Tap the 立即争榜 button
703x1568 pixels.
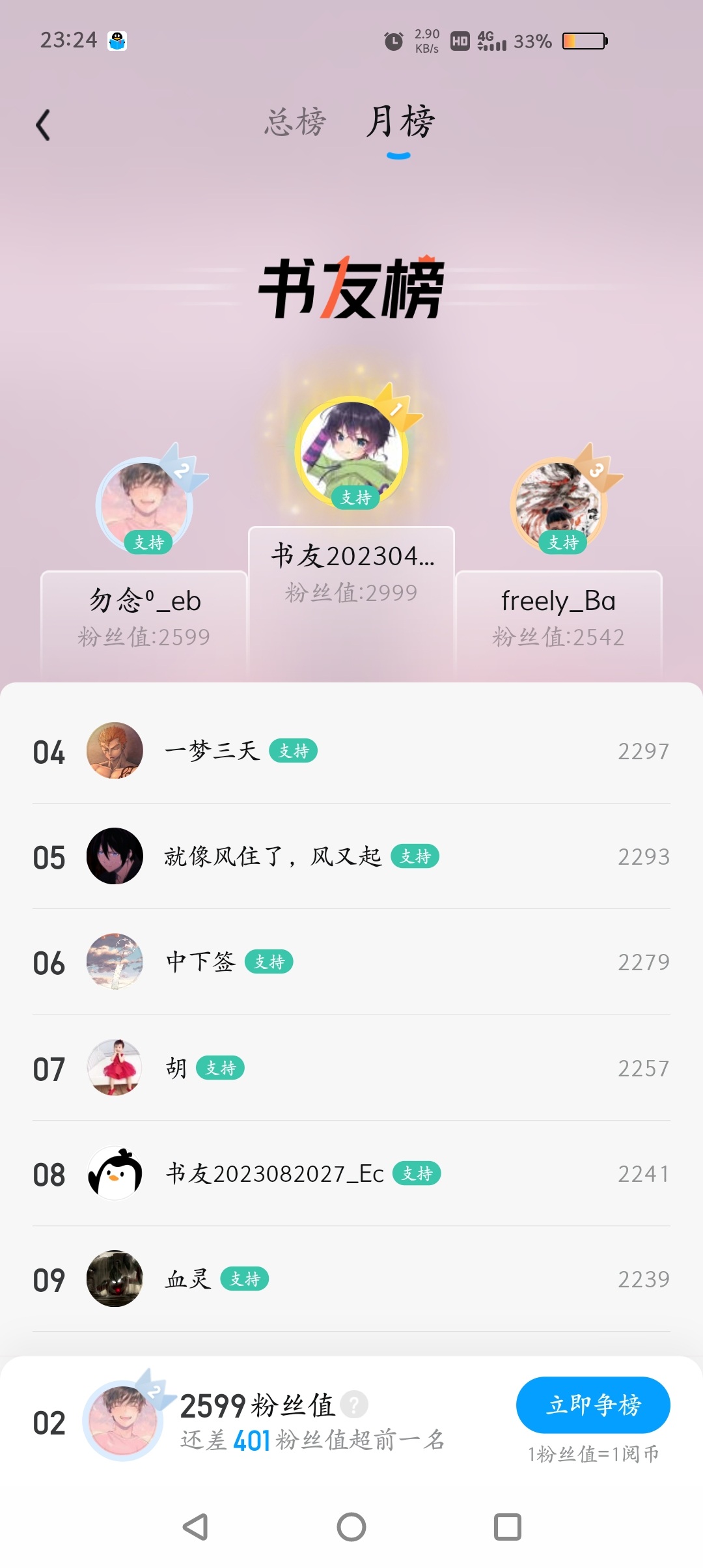(593, 1405)
